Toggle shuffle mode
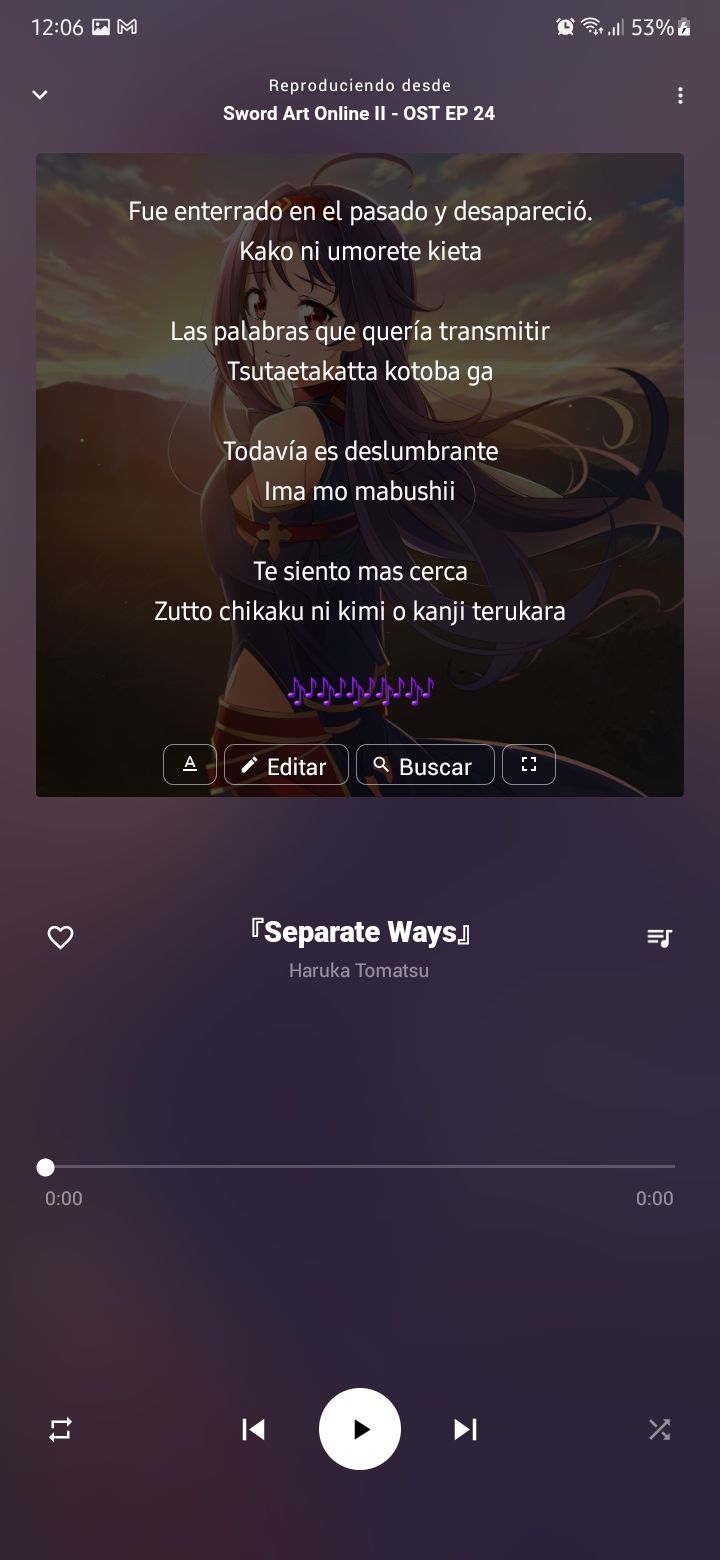 pyautogui.click(x=659, y=1430)
